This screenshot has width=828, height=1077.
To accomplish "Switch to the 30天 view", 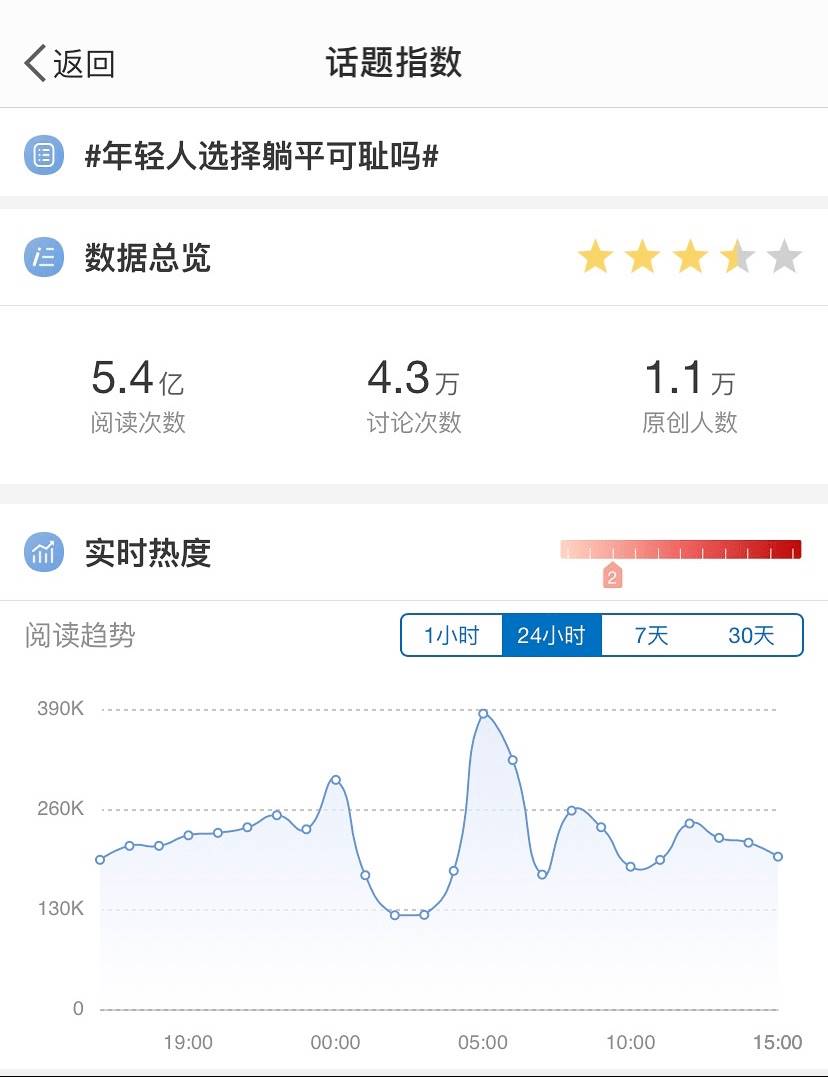I will (751, 635).
